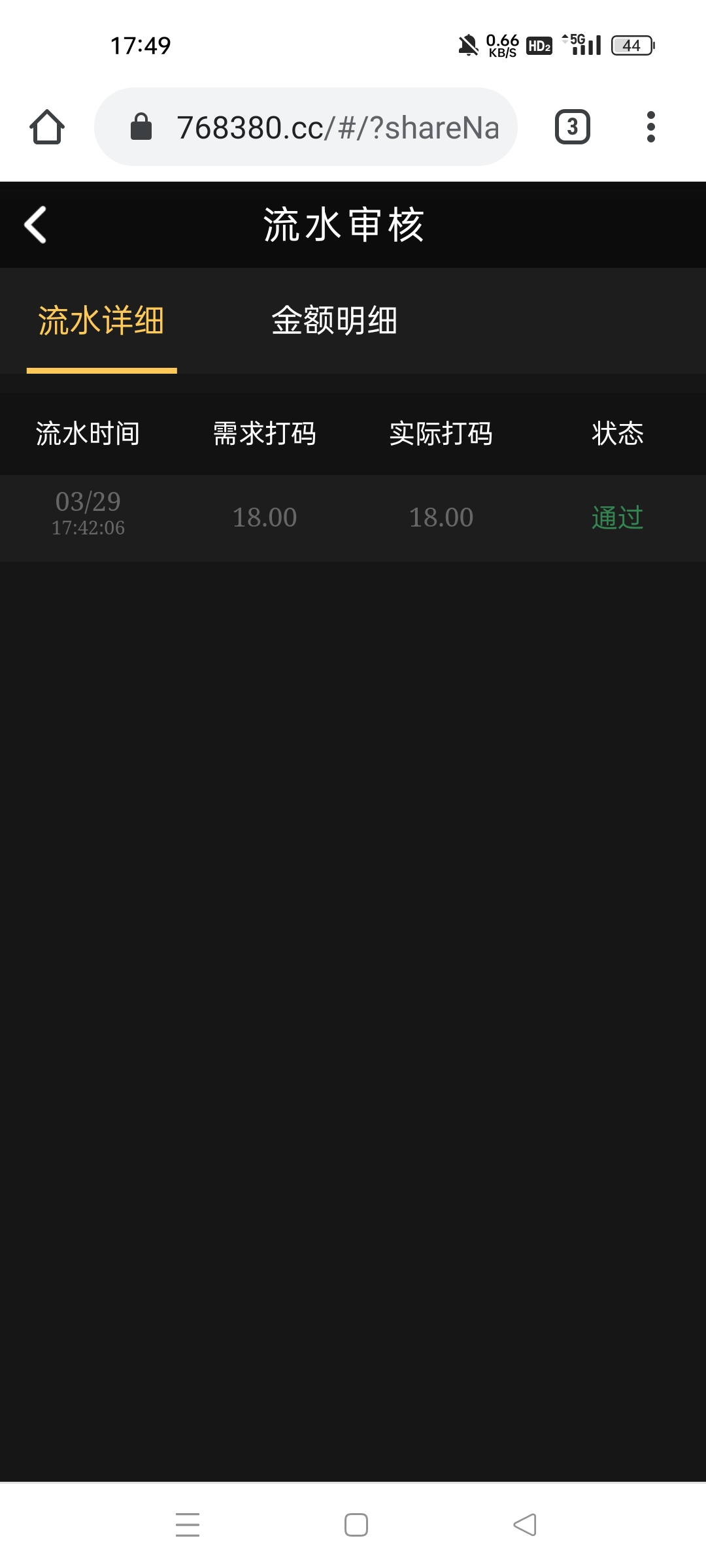
Task: Open the browser overflow menu
Action: (x=650, y=127)
